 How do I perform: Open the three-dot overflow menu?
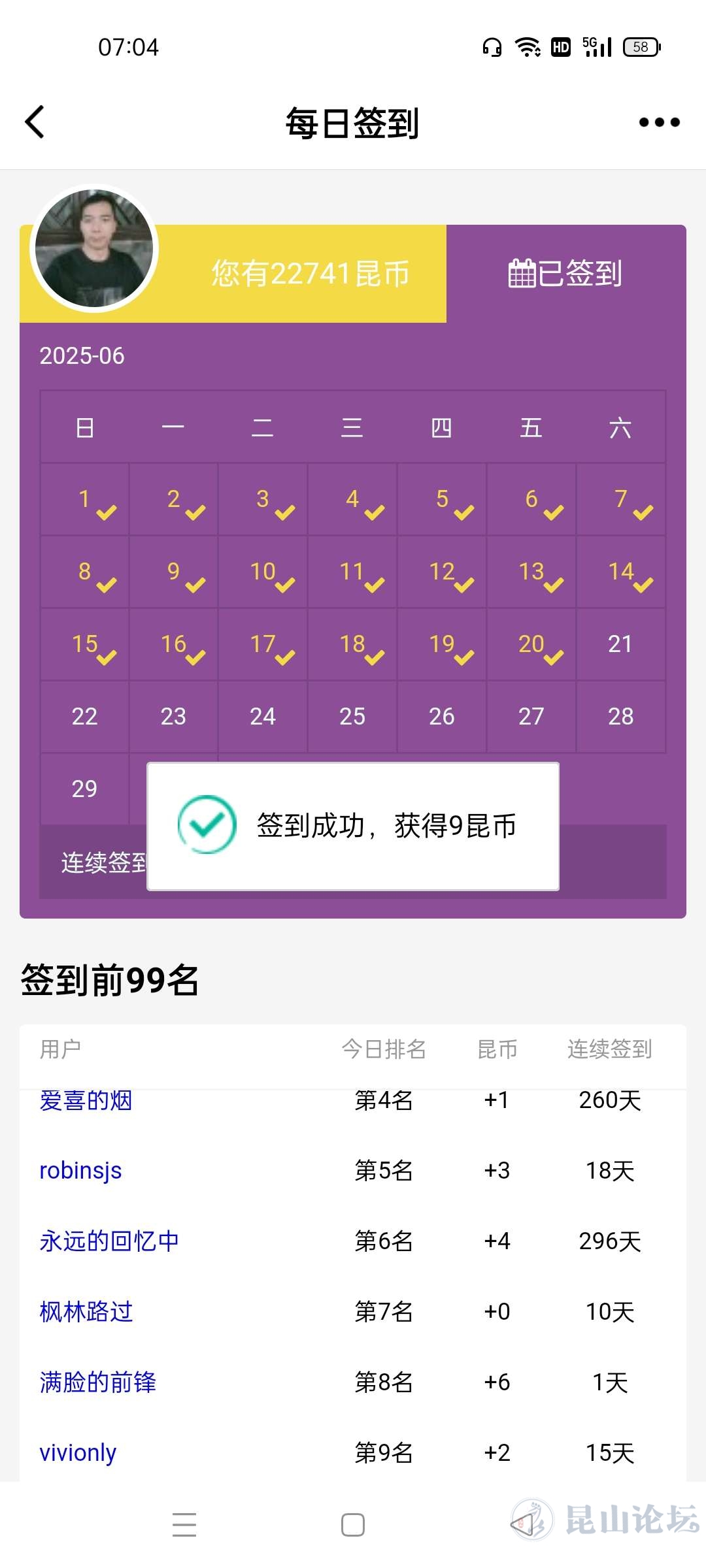click(x=659, y=122)
